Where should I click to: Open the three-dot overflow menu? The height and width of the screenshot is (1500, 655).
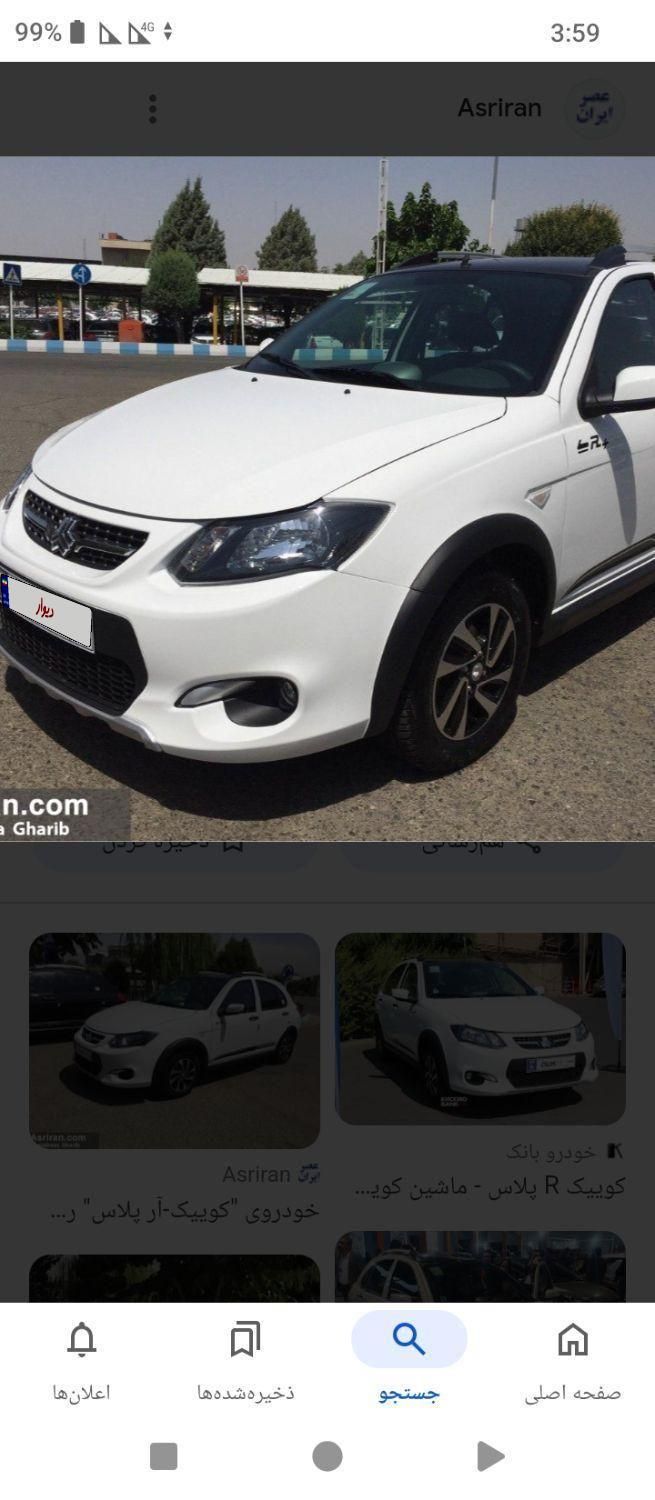(152, 109)
